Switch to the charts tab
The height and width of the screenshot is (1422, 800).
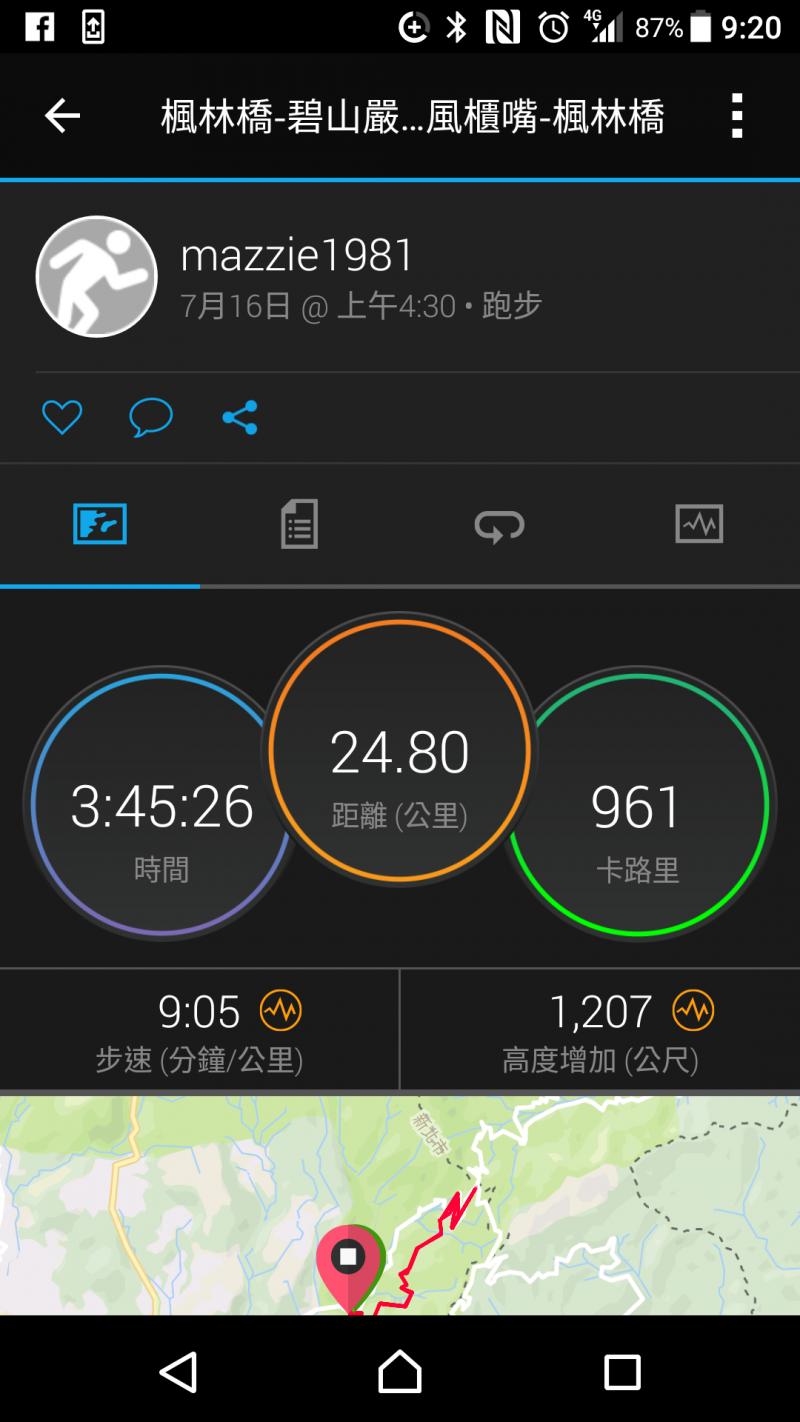(x=698, y=524)
